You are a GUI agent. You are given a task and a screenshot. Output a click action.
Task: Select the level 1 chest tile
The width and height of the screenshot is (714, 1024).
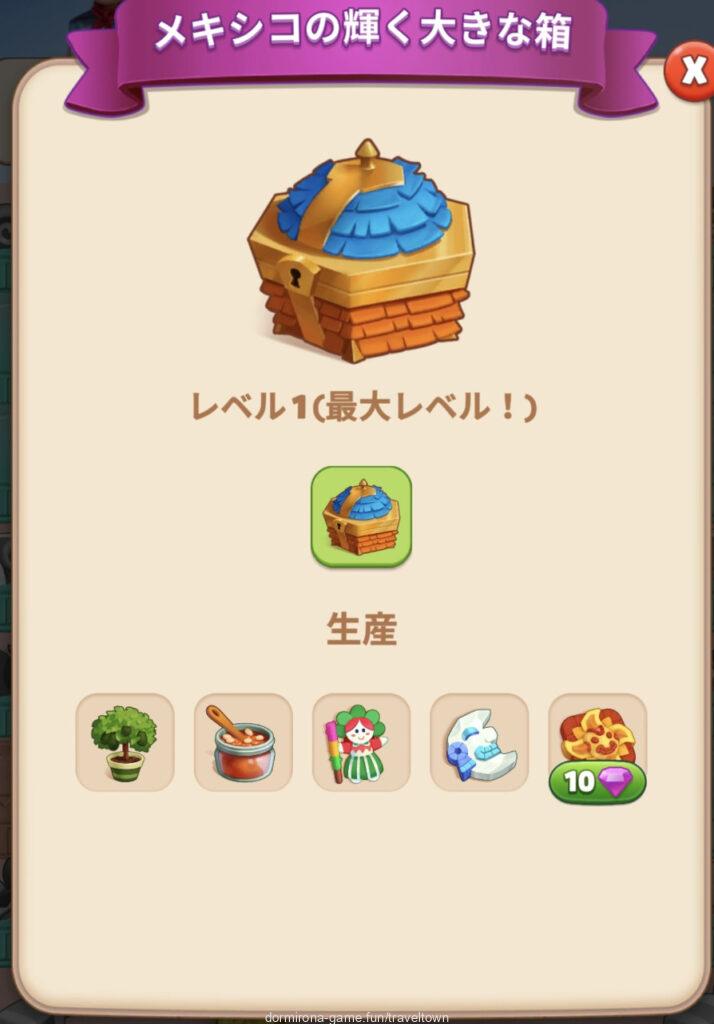pyautogui.click(x=361, y=516)
